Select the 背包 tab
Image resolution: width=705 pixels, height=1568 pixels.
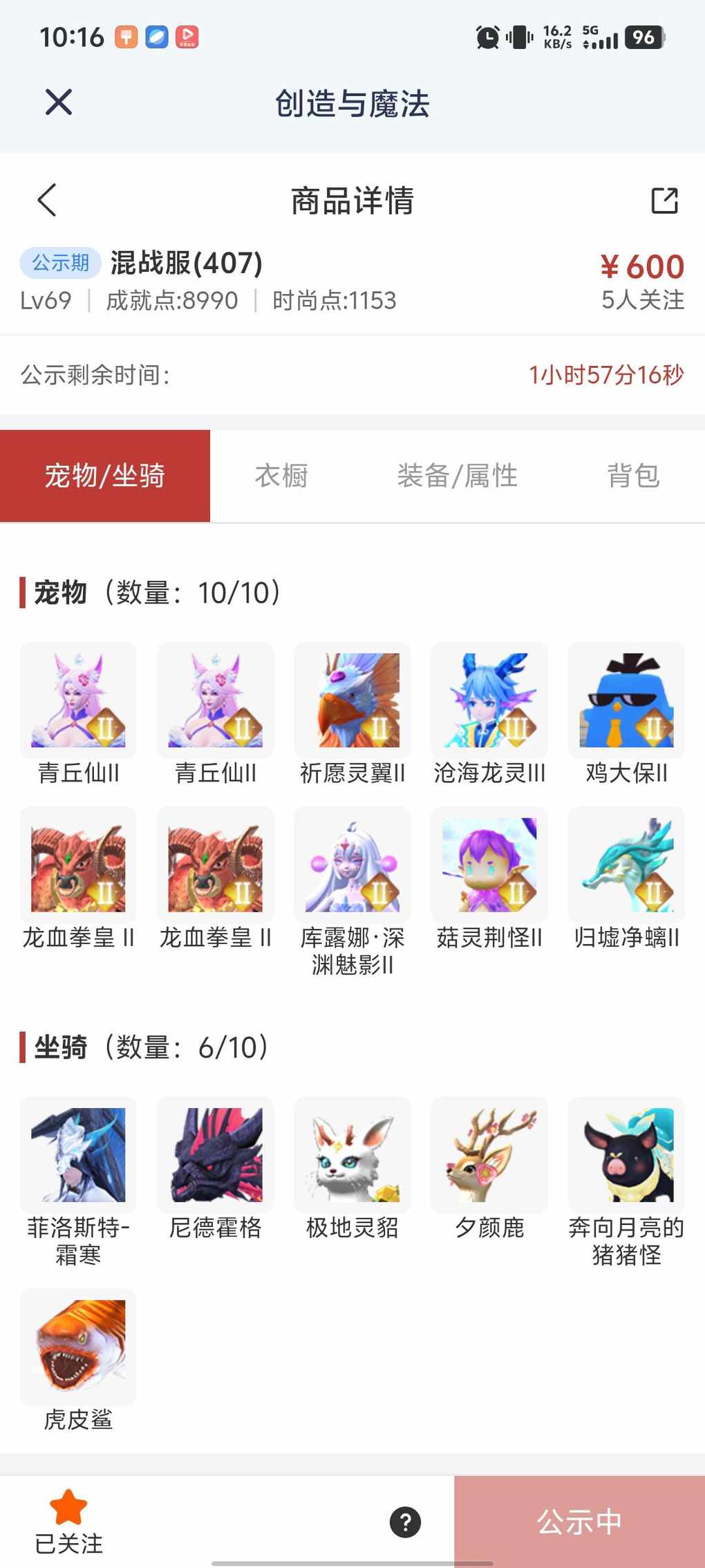click(633, 476)
